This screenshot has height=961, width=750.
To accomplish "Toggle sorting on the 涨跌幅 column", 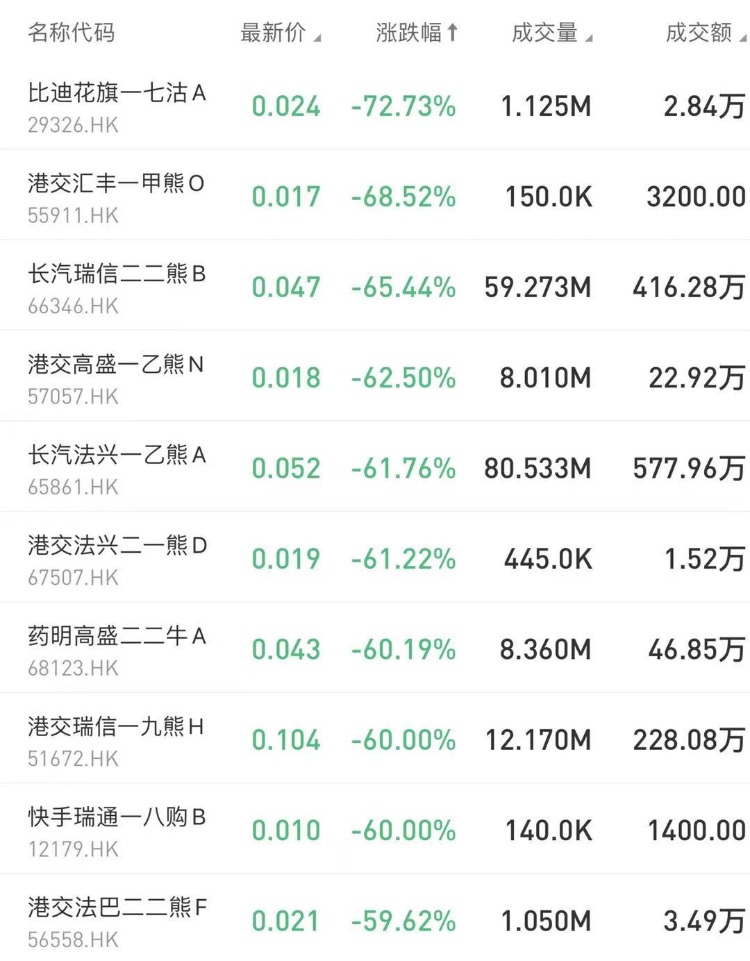I will coord(417,33).
